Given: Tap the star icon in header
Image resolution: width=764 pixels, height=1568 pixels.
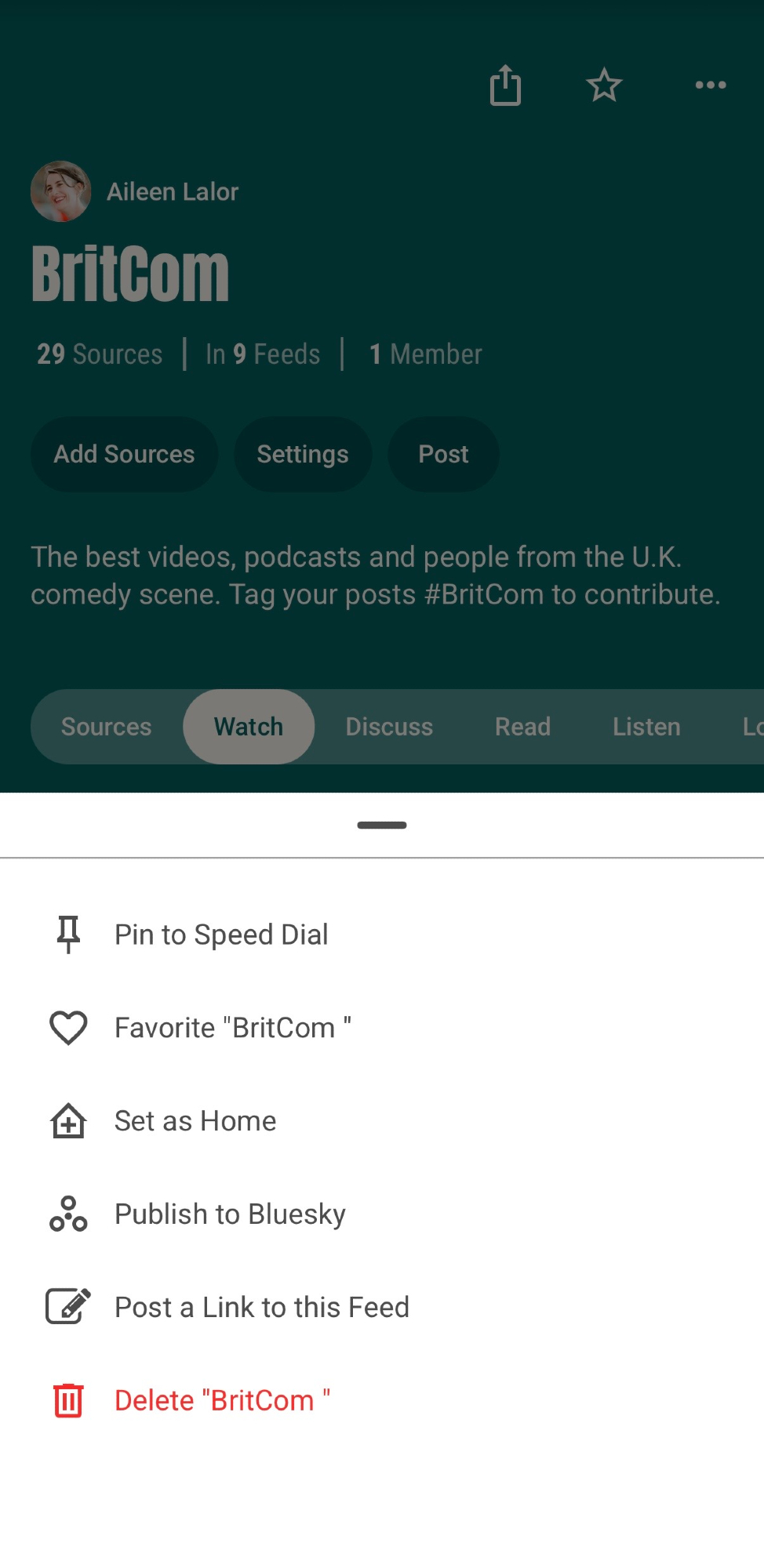Looking at the screenshot, I should (x=604, y=85).
